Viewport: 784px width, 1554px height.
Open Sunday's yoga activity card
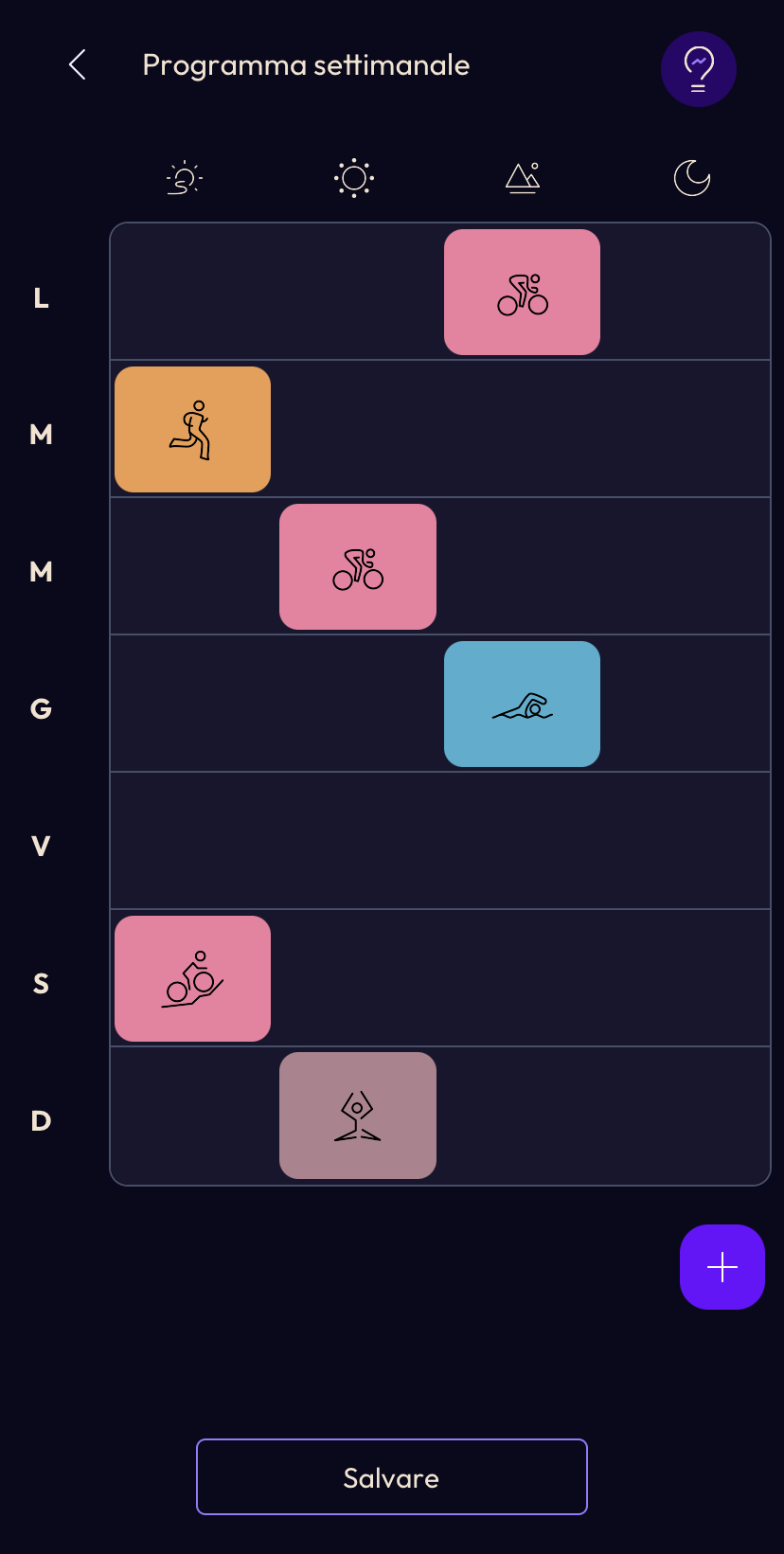pos(358,1116)
